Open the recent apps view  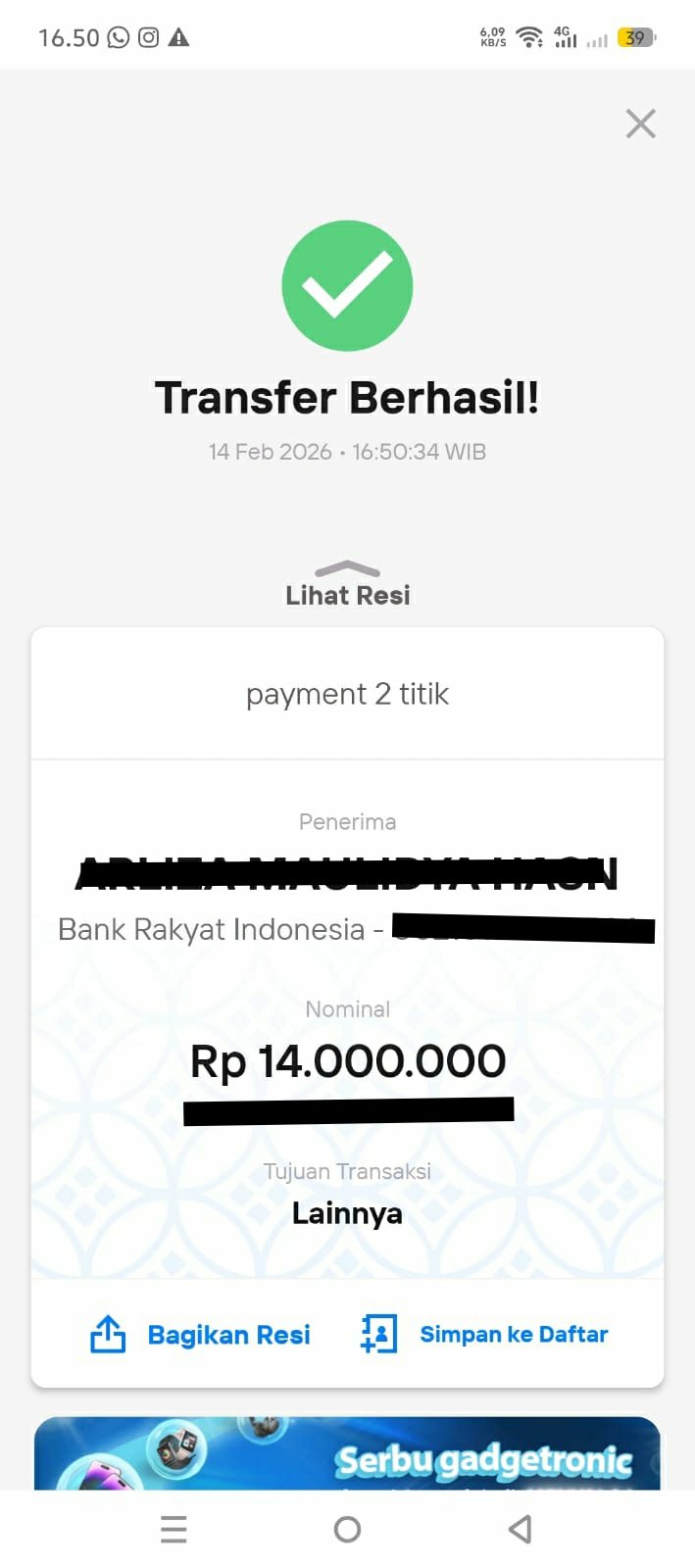[174, 1529]
